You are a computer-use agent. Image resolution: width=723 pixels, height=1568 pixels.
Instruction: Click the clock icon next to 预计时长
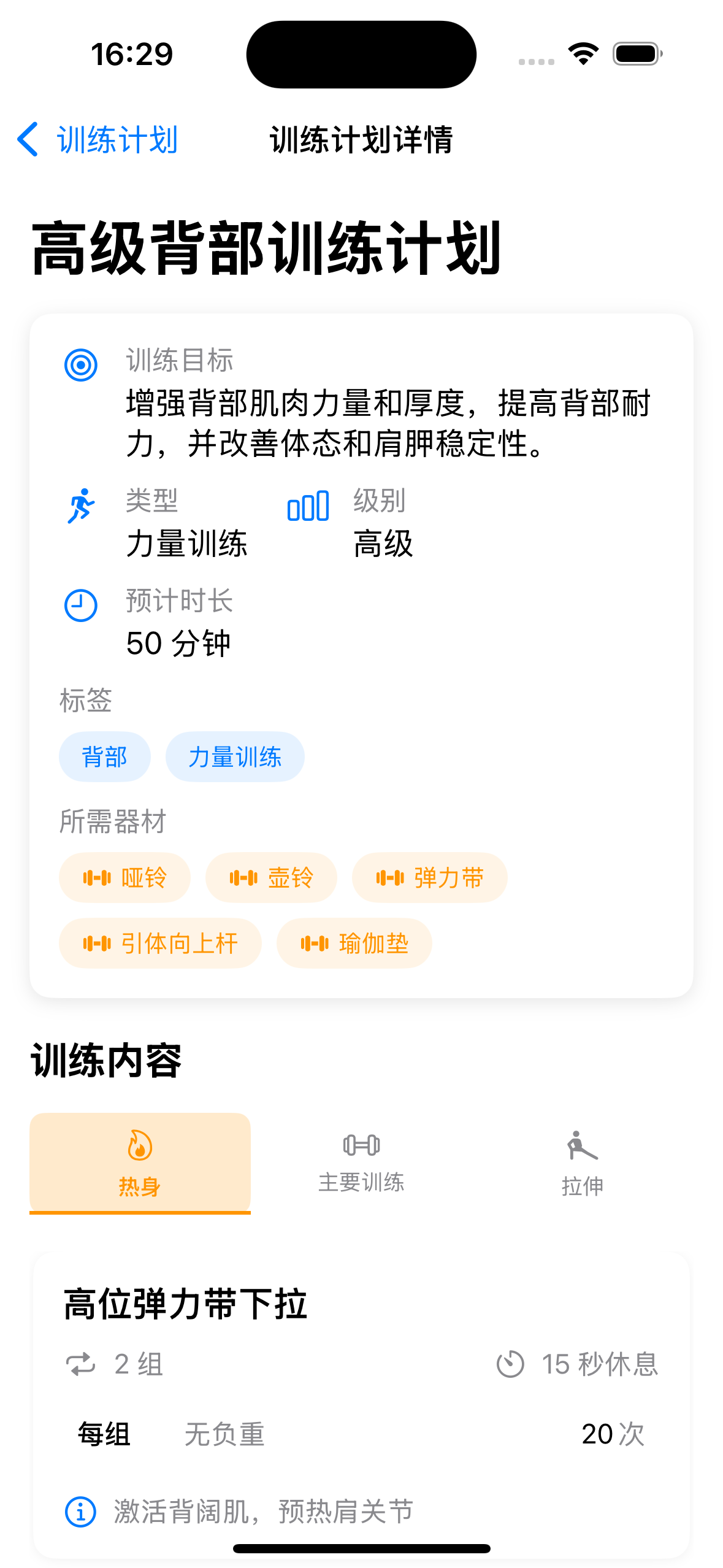coord(80,604)
